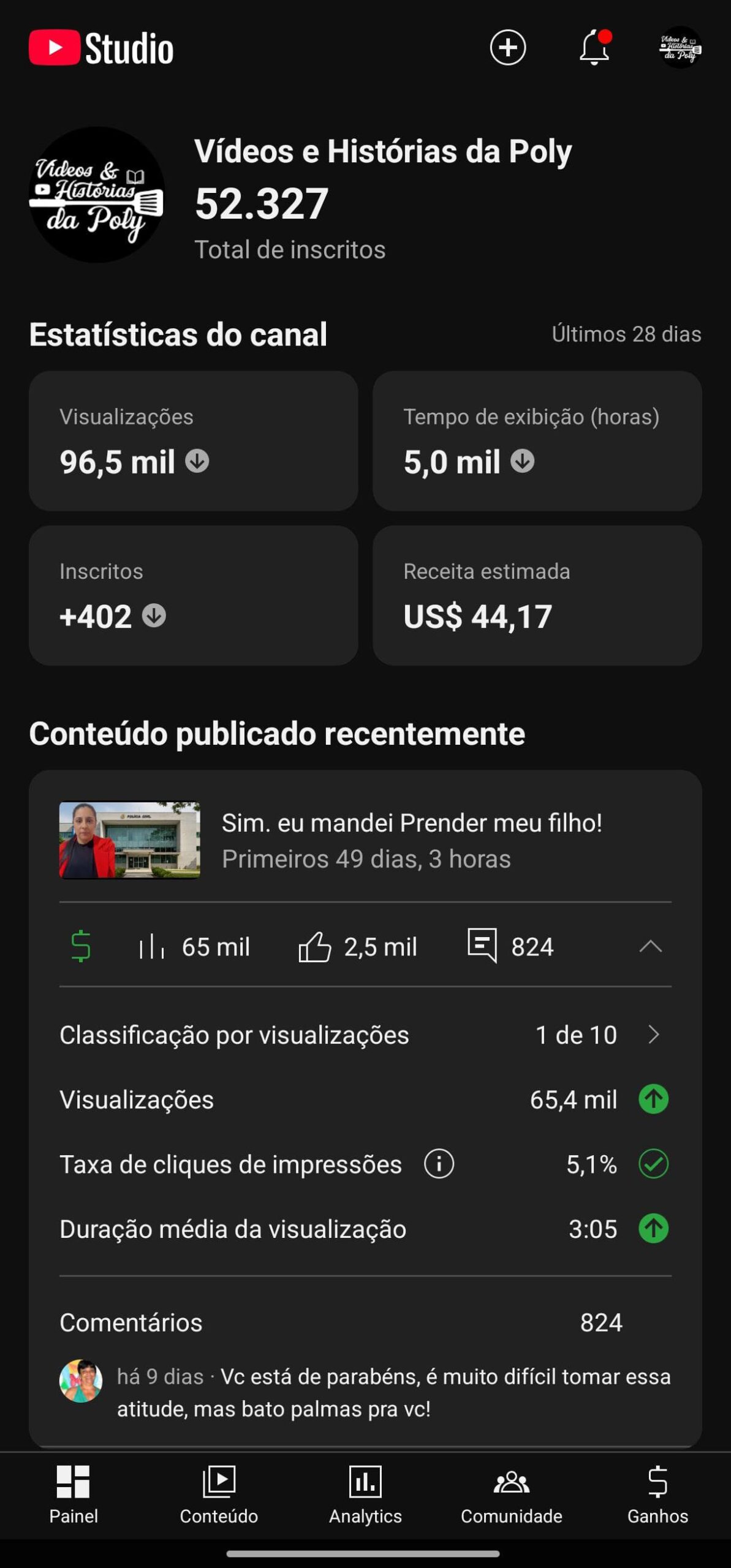The width and height of the screenshot is (731, 1568).
Task: Collapse the recent video stats chevron
Action: [650, 947]
